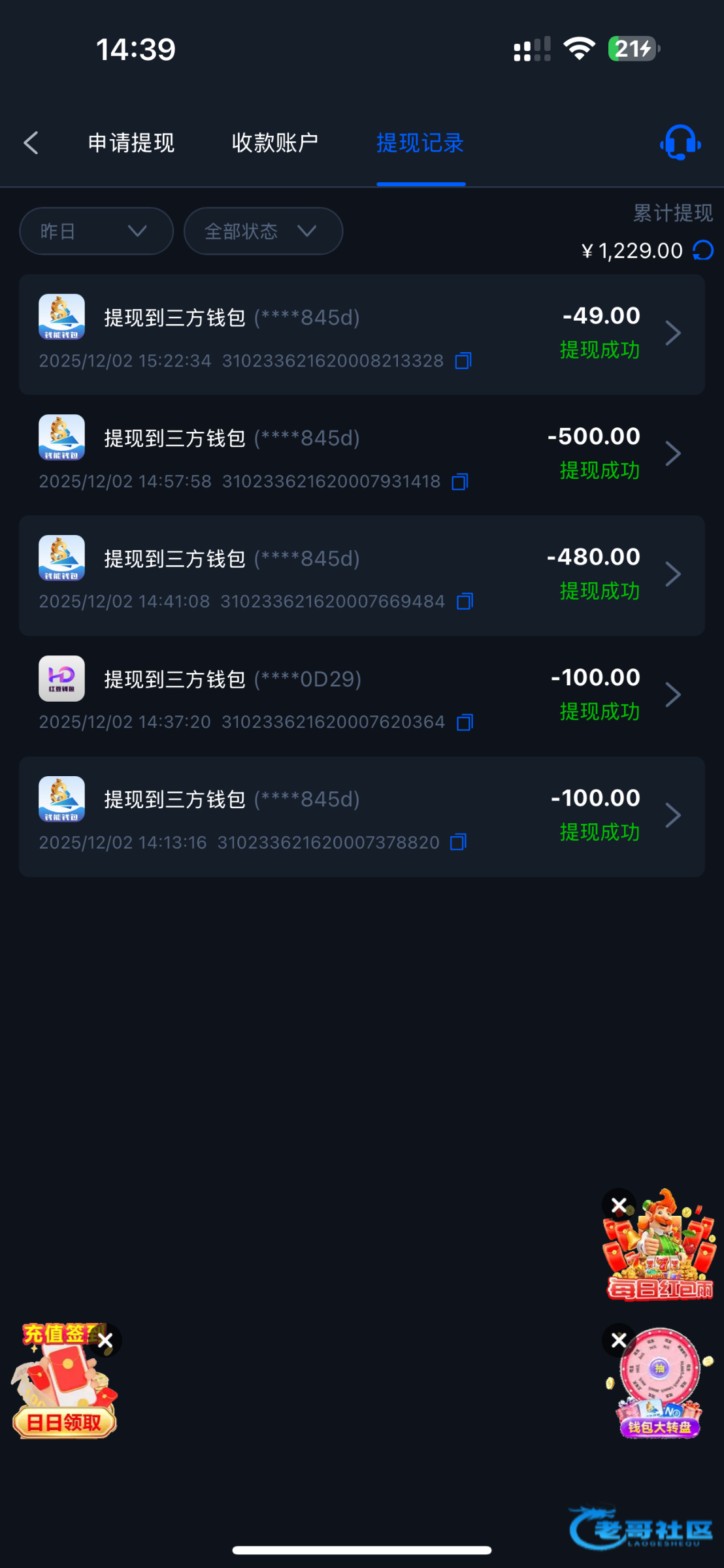The width and height of the screenshot is (724, 1568).
Task: Dismiss the 每日红包雨 floating banner
Action: pos(618,1205)
